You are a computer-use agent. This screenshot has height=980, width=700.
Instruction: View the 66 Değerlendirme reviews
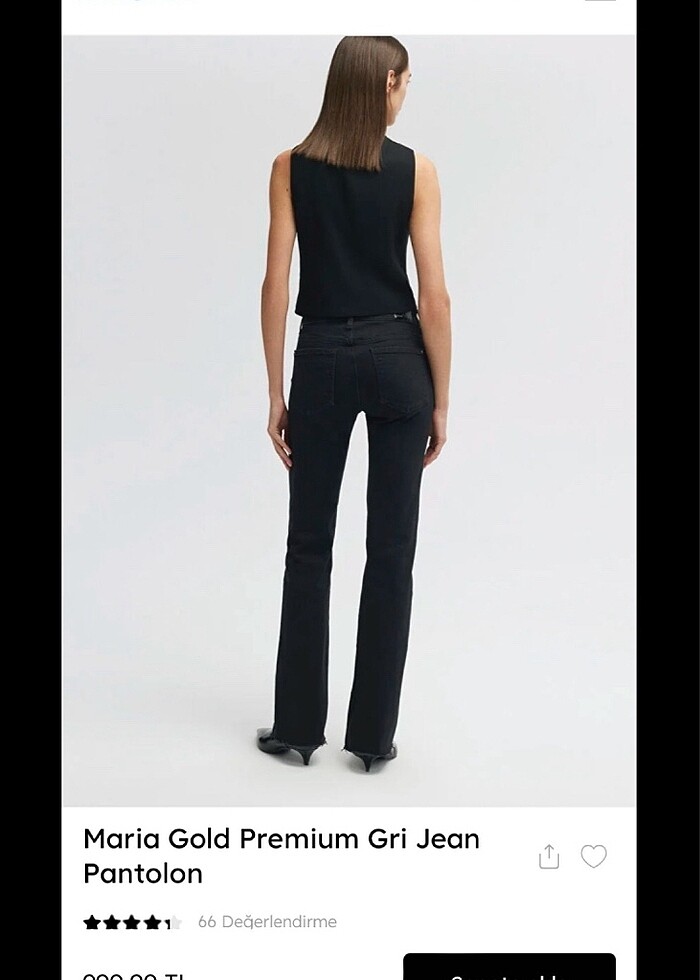pos(267,922)
